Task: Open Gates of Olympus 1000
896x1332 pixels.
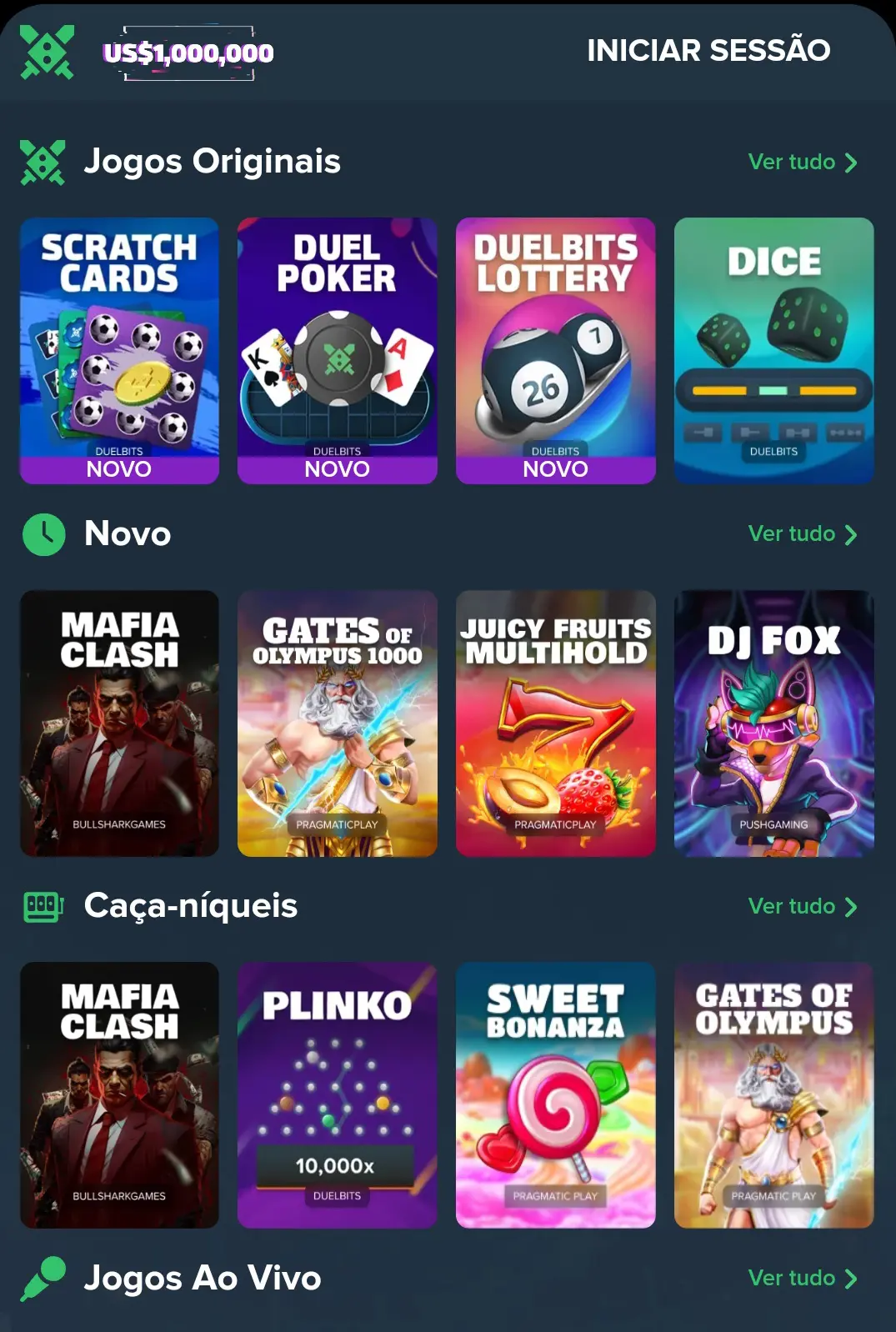Action: 338,723
